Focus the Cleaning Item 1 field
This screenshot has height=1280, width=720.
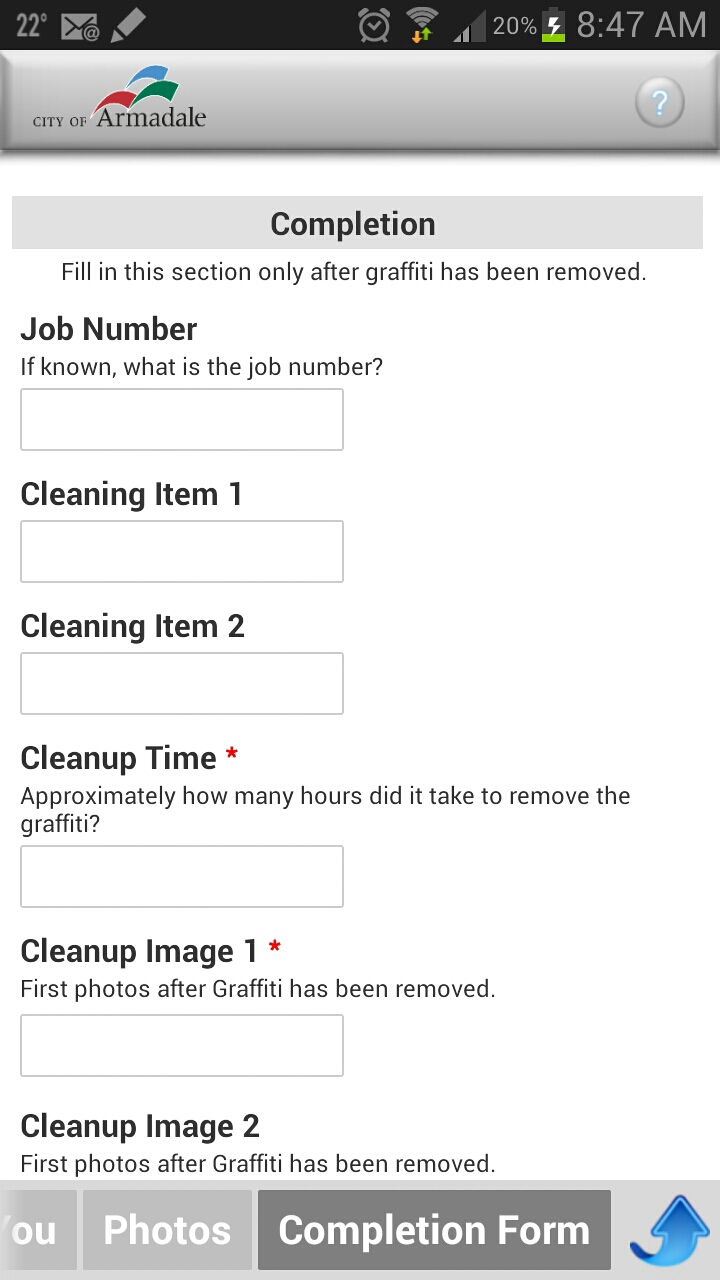tap(182, 551)
